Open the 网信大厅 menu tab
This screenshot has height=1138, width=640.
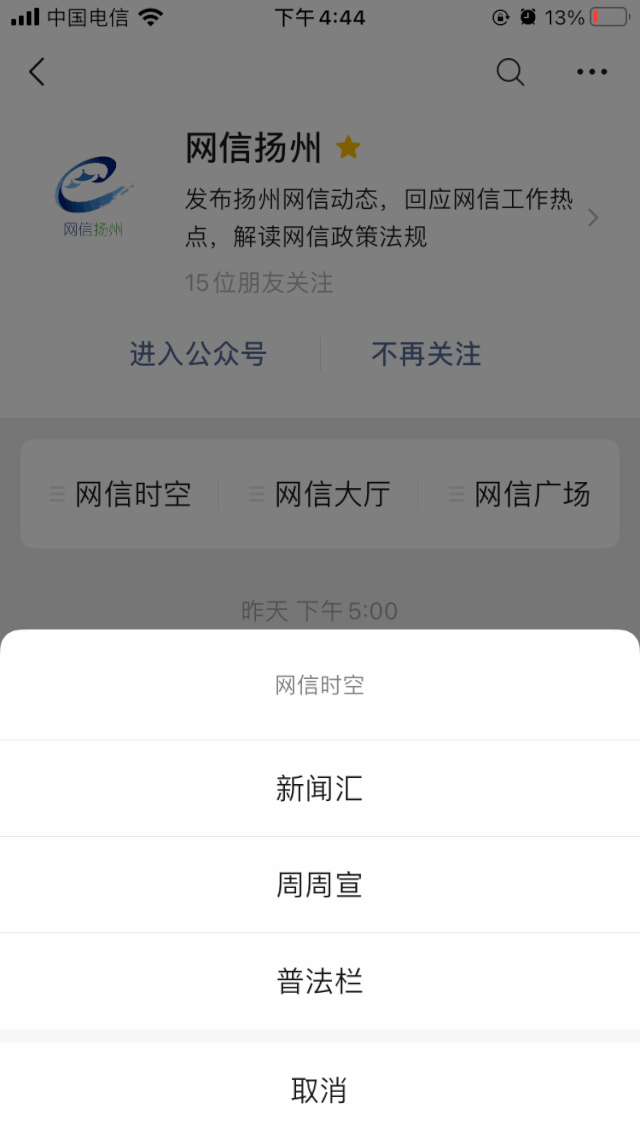(320, 494)
